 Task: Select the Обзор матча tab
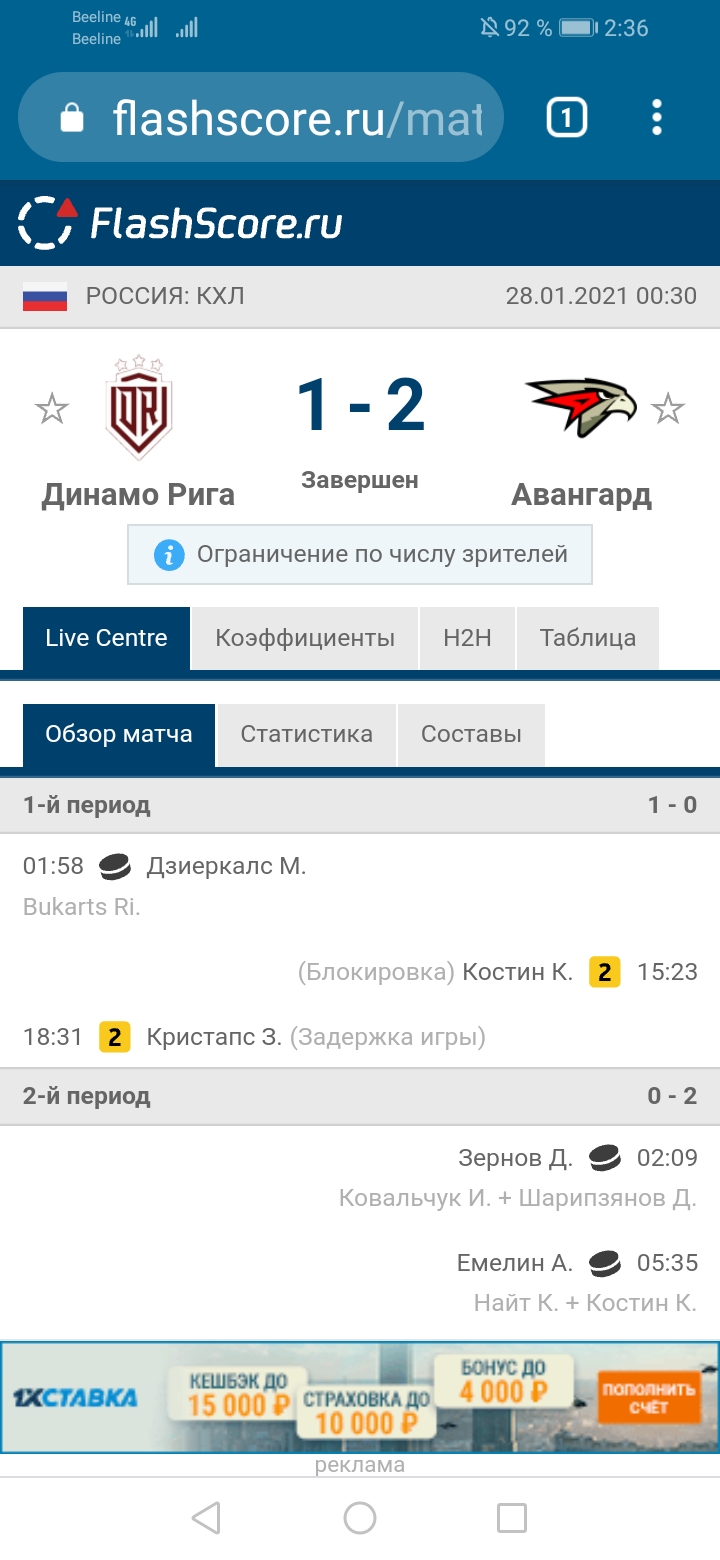[119, 734]
